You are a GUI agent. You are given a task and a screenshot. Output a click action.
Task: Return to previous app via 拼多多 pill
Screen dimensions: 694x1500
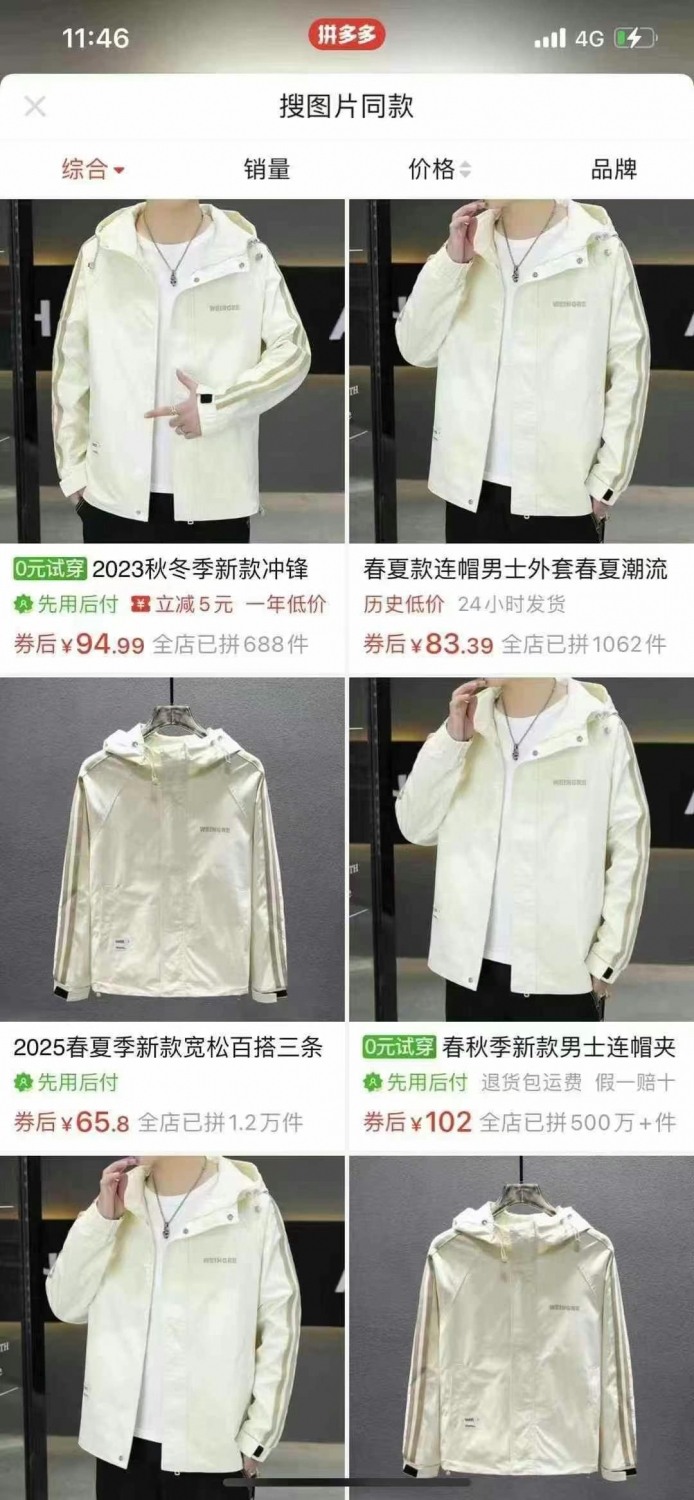pos(346,36)
